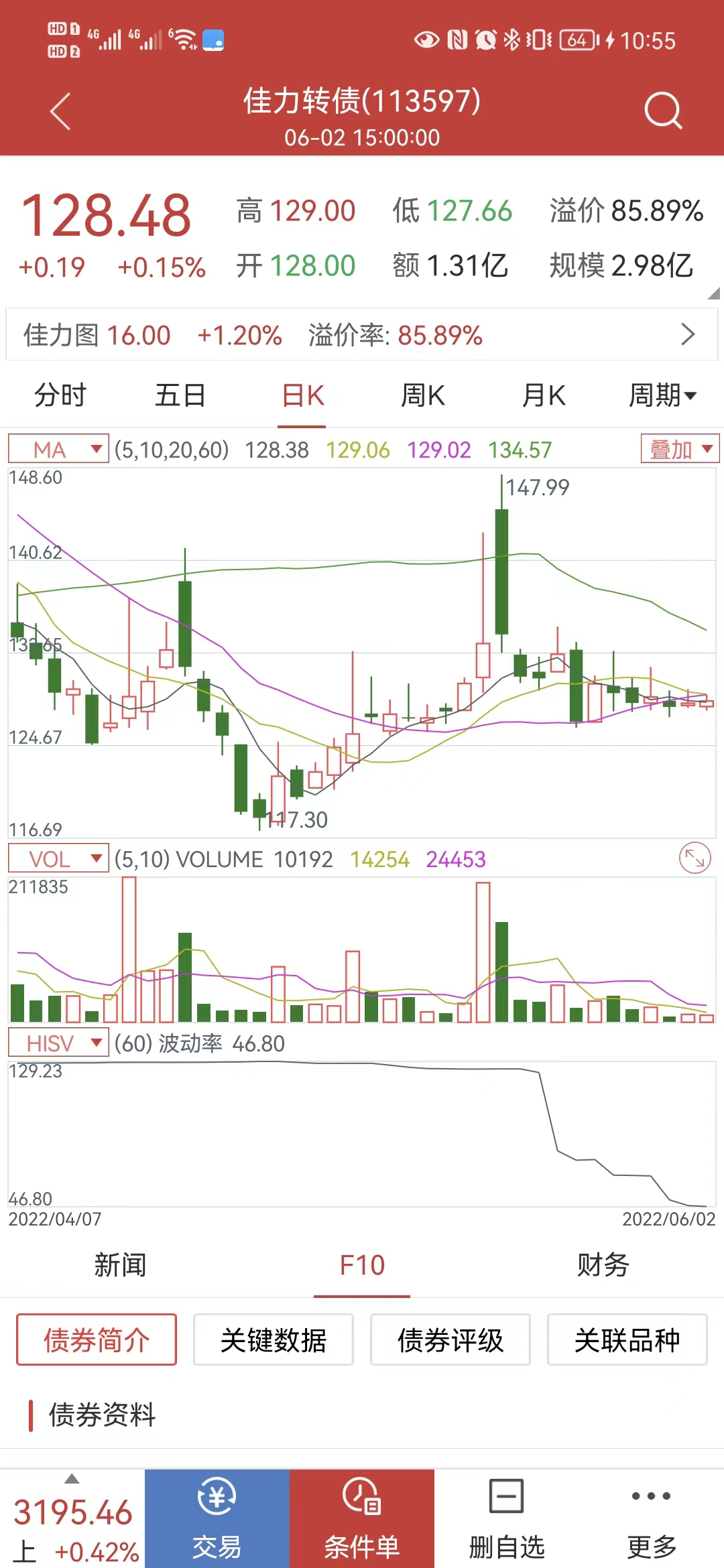
Task: Expand the chart to fullscreen
Action: (x=695, y=858)
